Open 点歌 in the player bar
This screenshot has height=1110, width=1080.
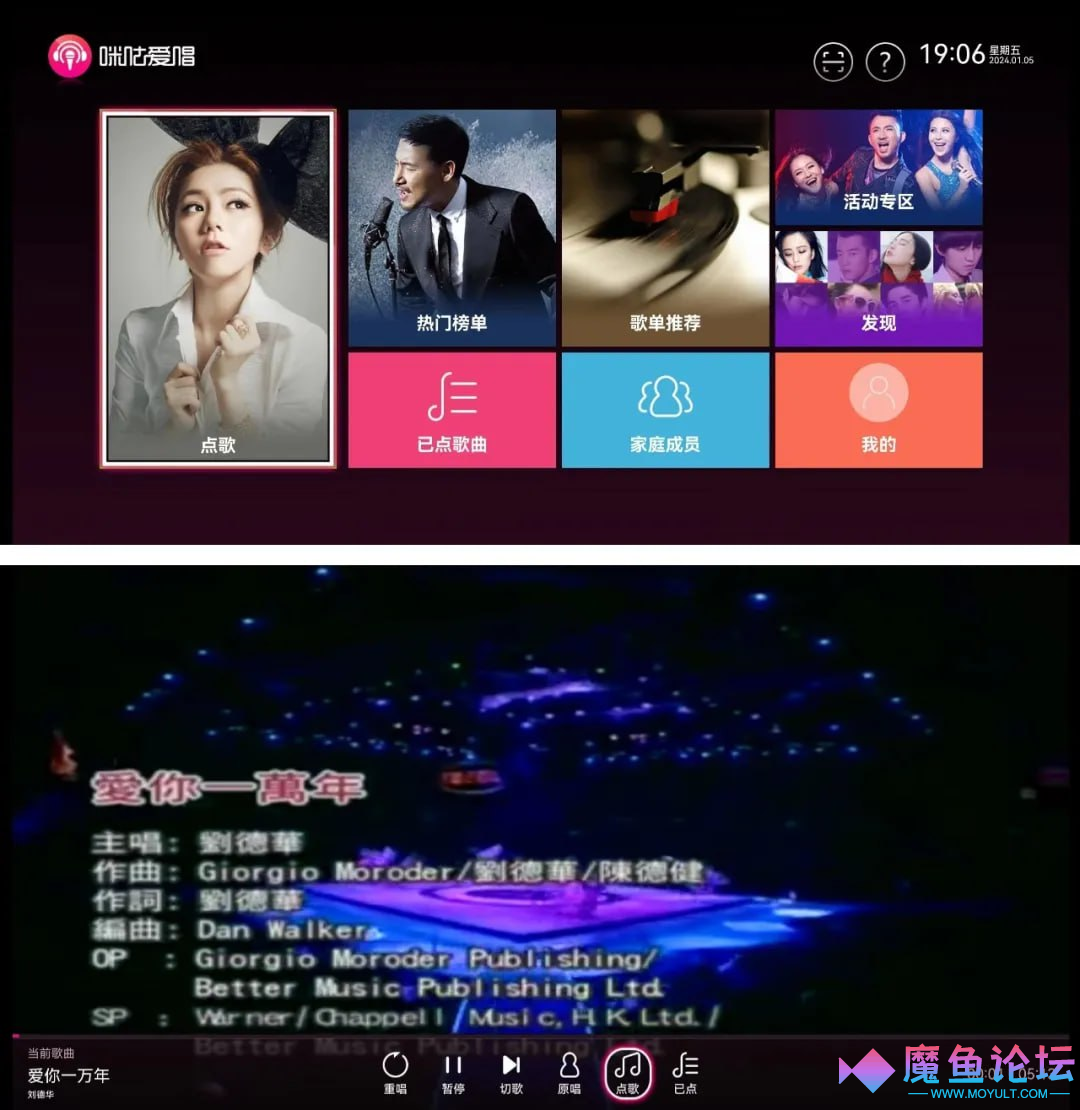click(x=628, y=1073)
